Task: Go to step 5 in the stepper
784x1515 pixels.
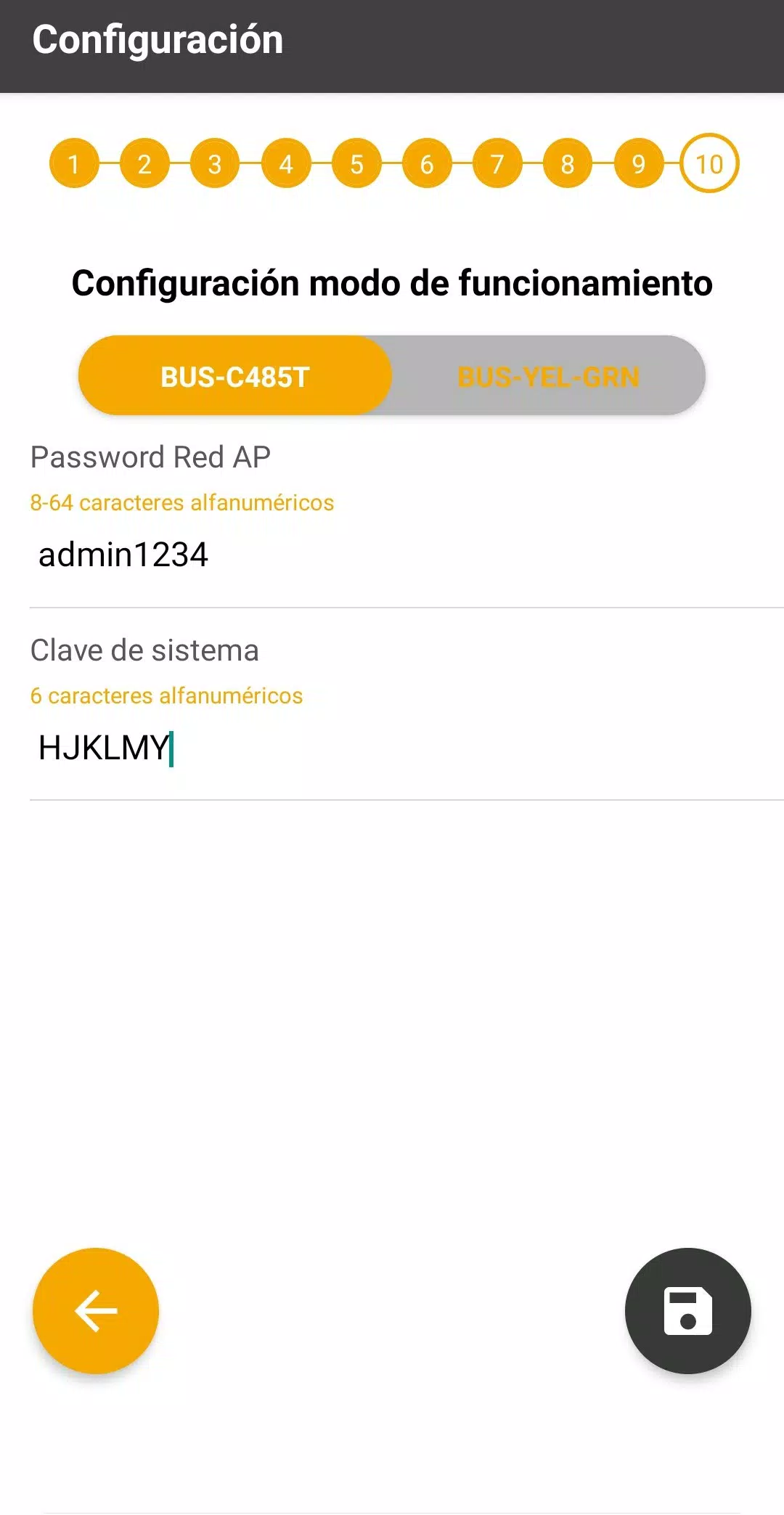Action: 356,163
